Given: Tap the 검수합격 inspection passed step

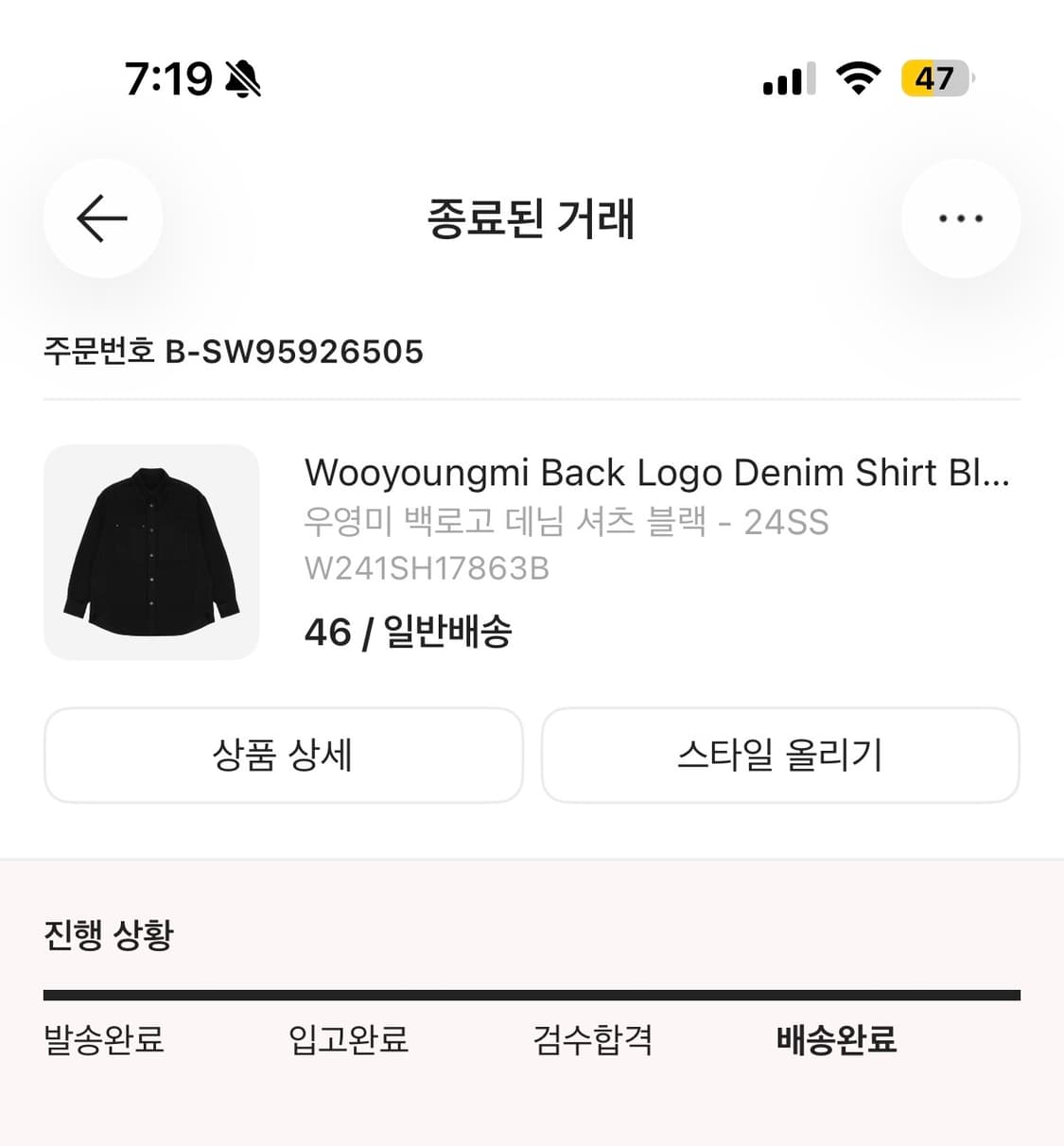Looking at the screenshot, I should 593,1040.
